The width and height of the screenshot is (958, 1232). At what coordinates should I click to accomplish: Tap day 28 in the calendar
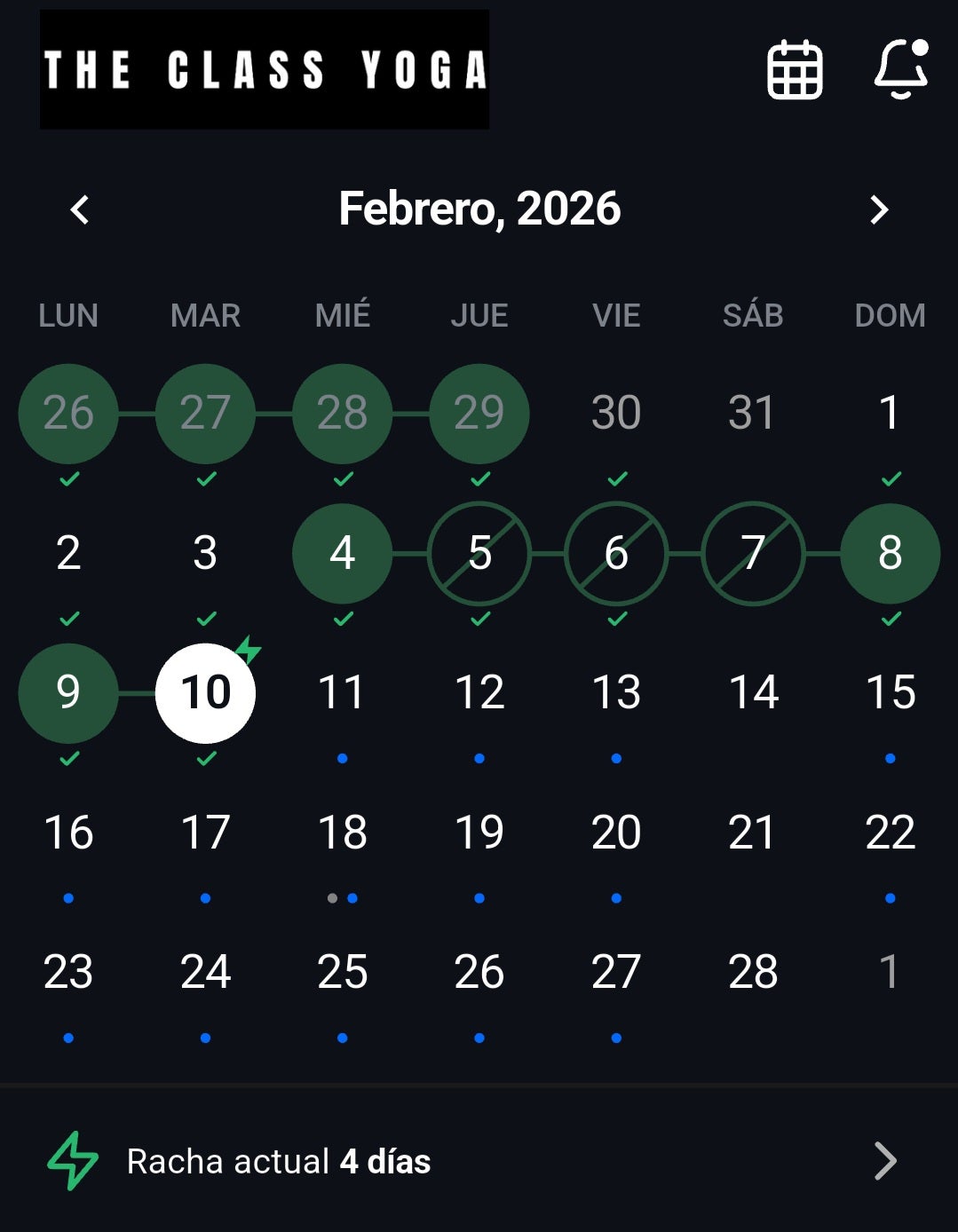coord(753,972)
